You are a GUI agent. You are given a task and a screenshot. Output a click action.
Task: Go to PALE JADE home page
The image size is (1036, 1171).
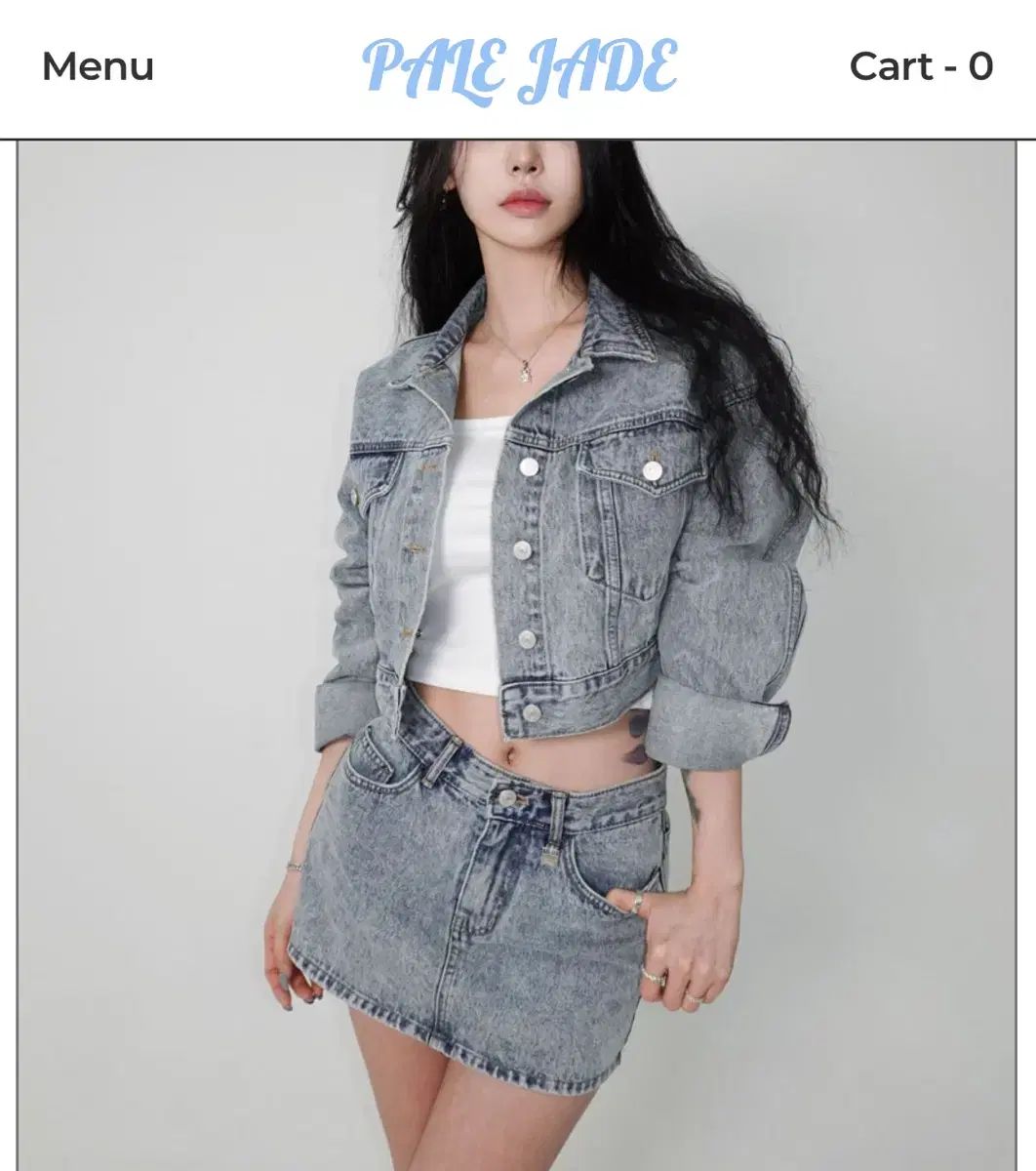(x=519, y=68)
